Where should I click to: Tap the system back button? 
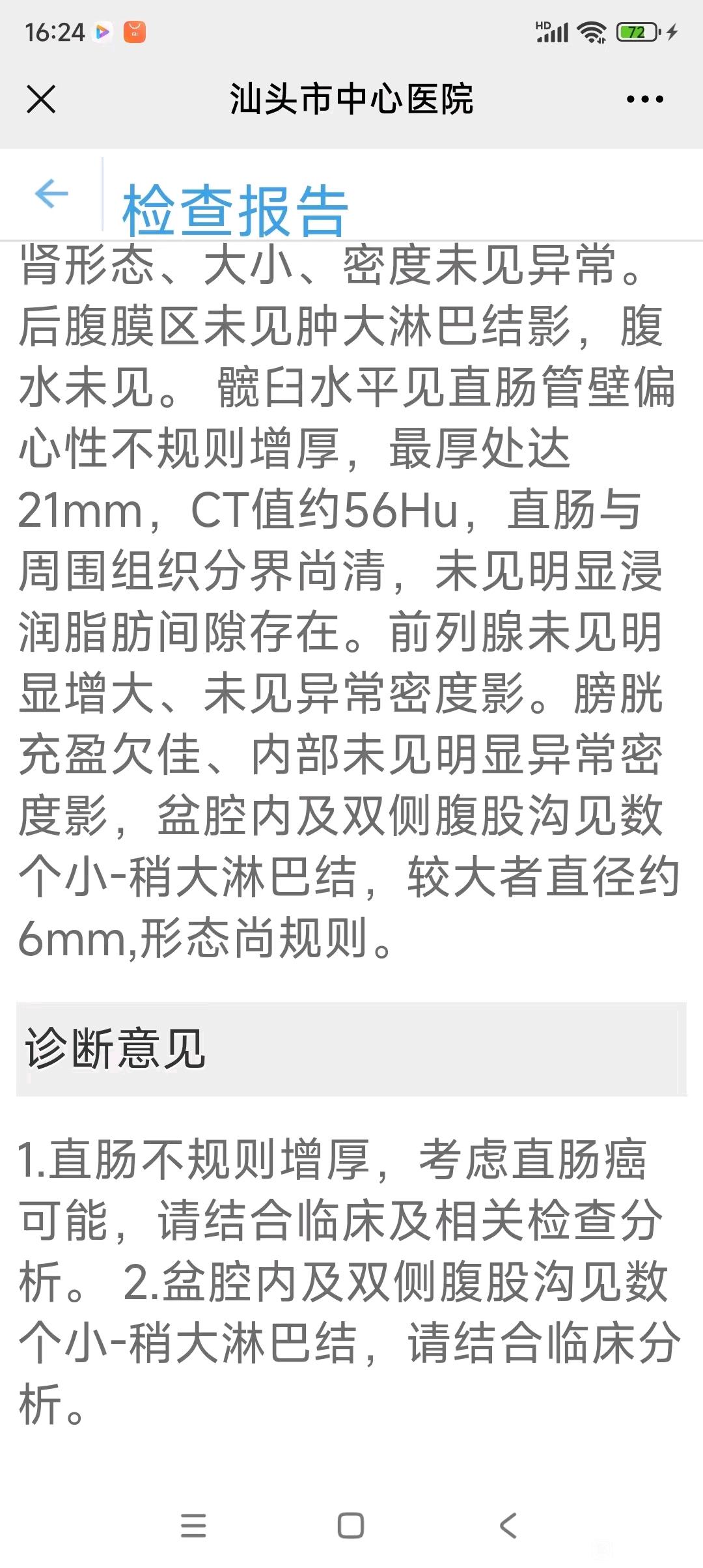point(508,1525)
